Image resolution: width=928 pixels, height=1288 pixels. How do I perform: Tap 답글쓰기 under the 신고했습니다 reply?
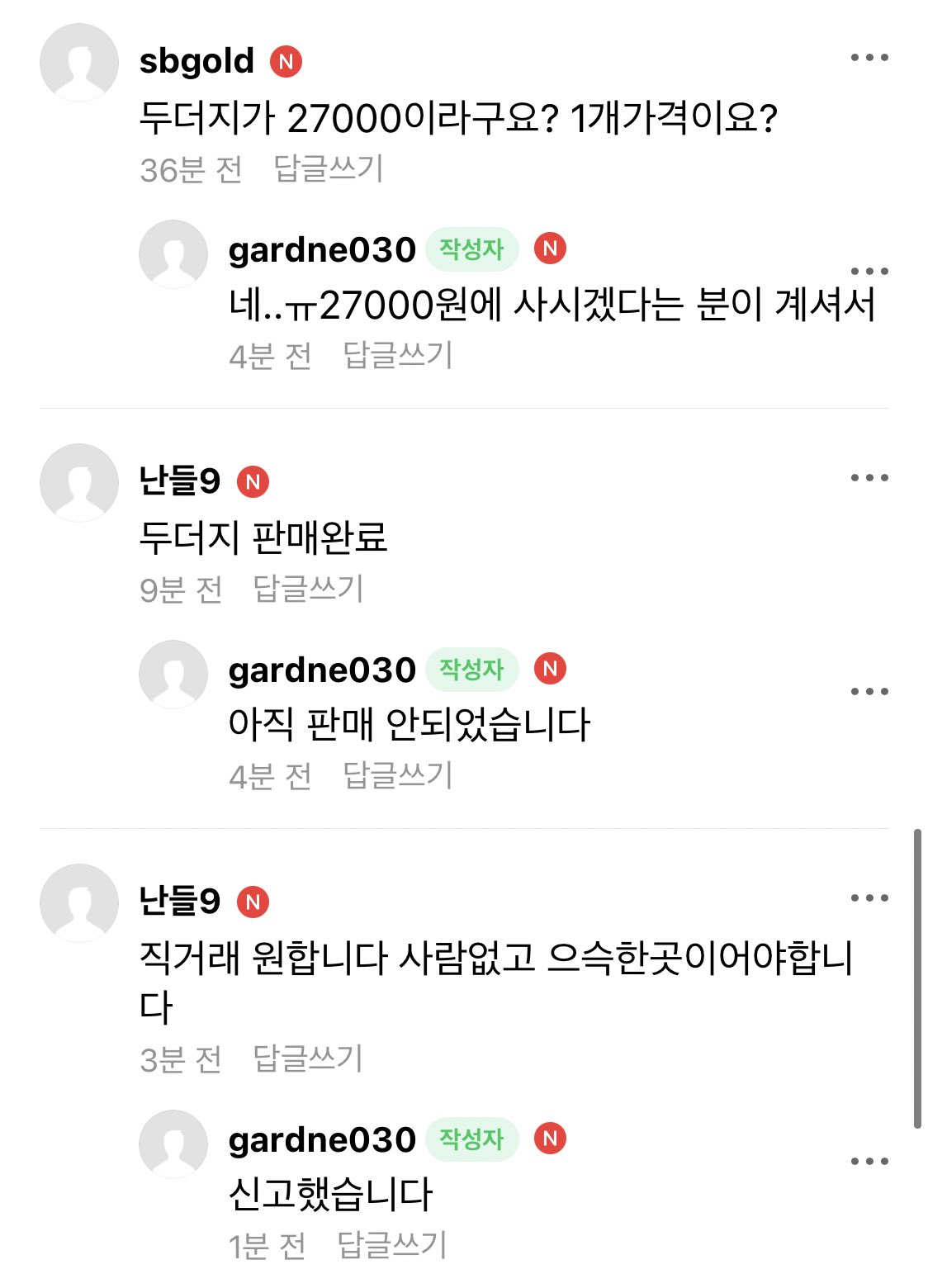point(392,1245)
